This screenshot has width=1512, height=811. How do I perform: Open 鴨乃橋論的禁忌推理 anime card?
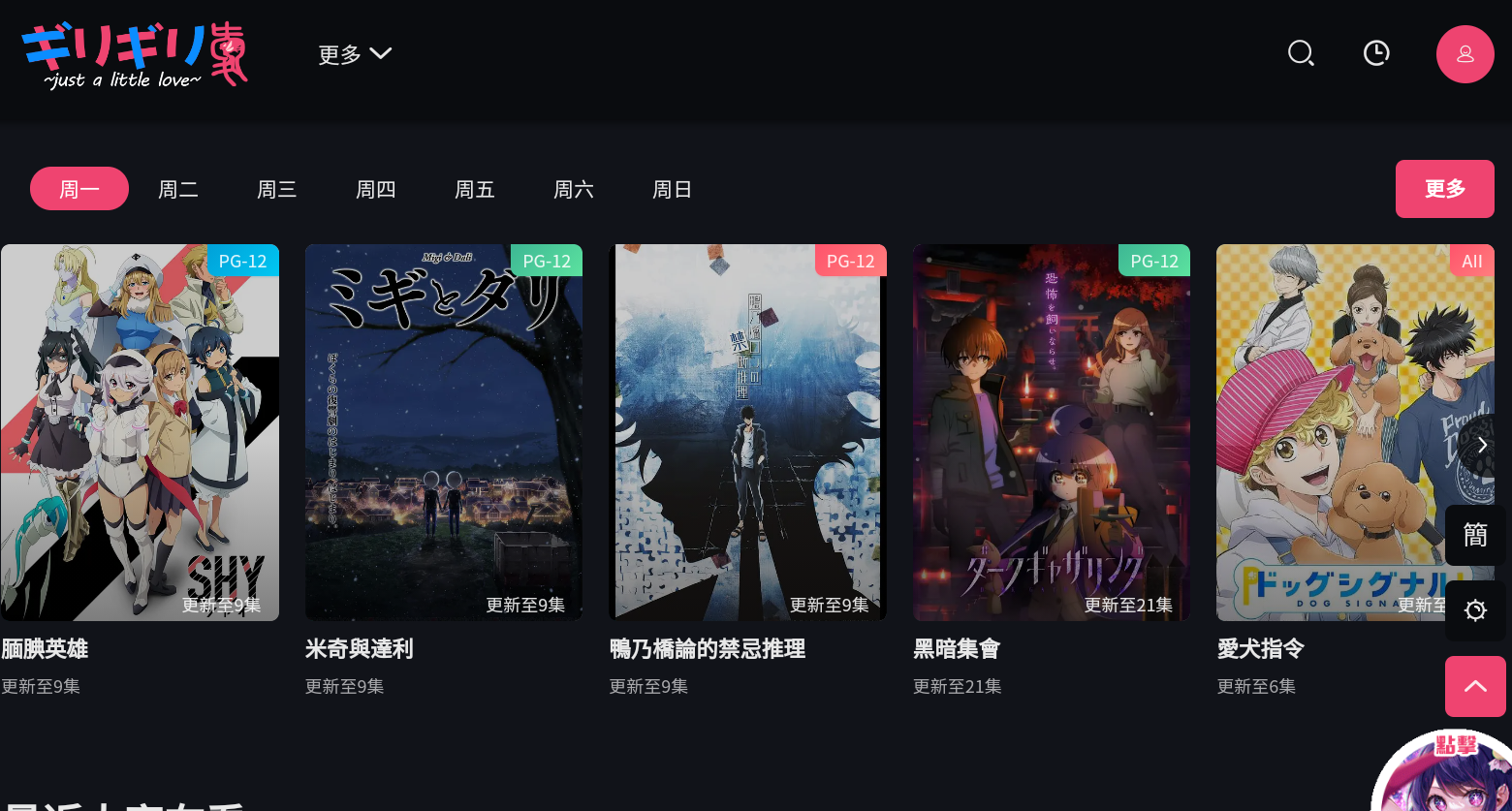pos(747,432)
